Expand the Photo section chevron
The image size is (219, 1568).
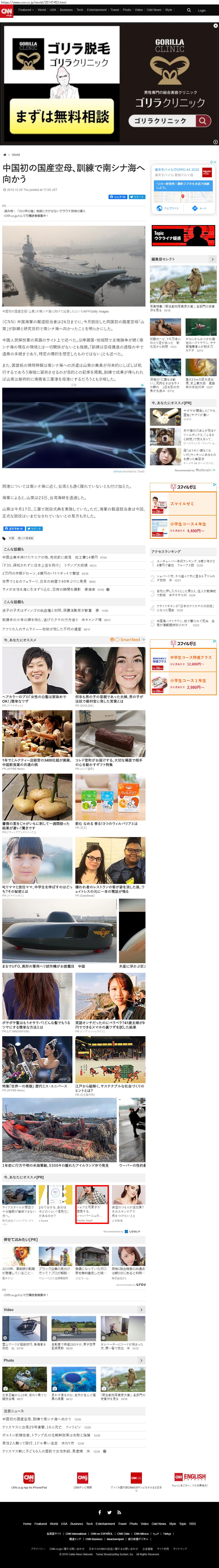tap(141, 1360)
